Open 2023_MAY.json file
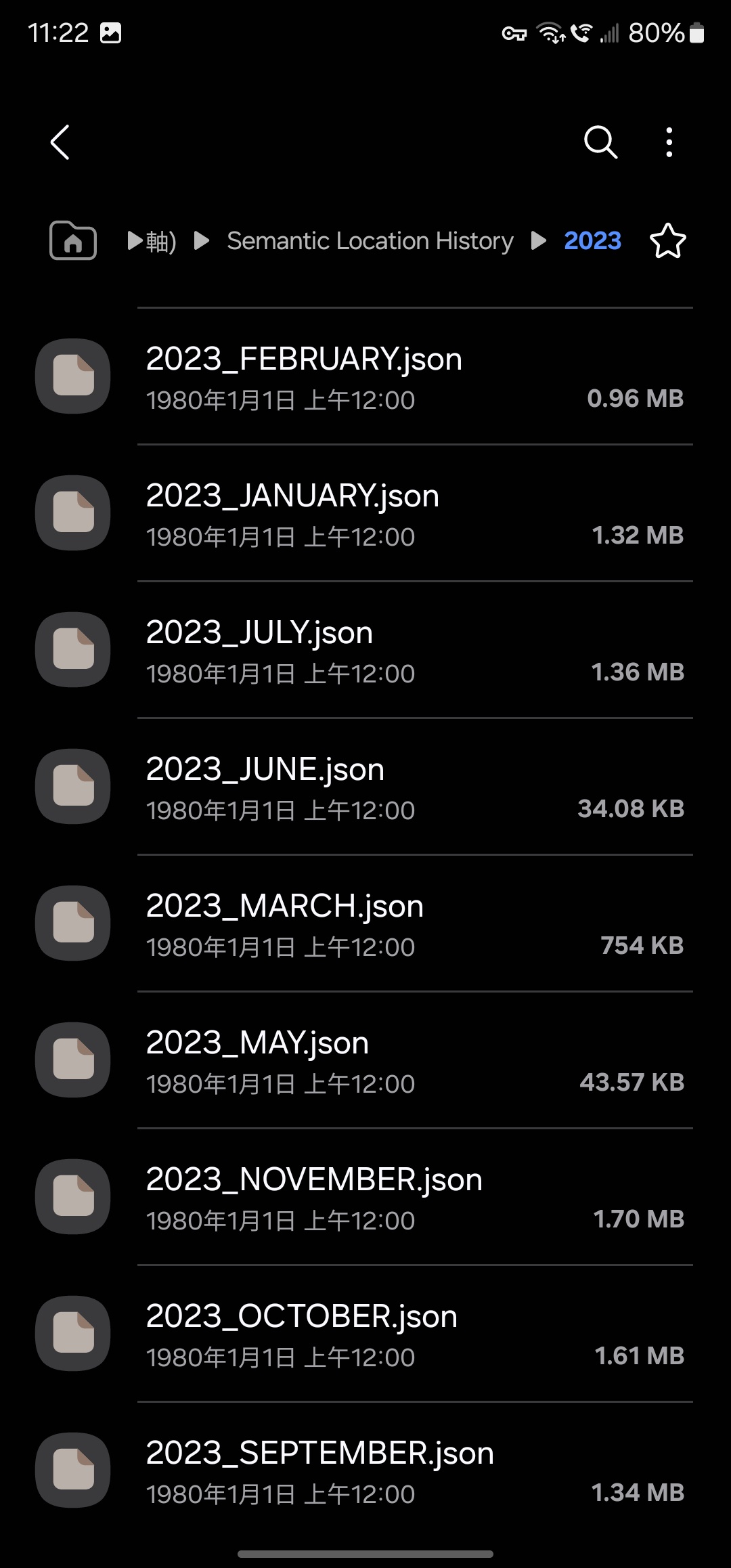Screen dimensions: 731x1568 point(365,1060)
